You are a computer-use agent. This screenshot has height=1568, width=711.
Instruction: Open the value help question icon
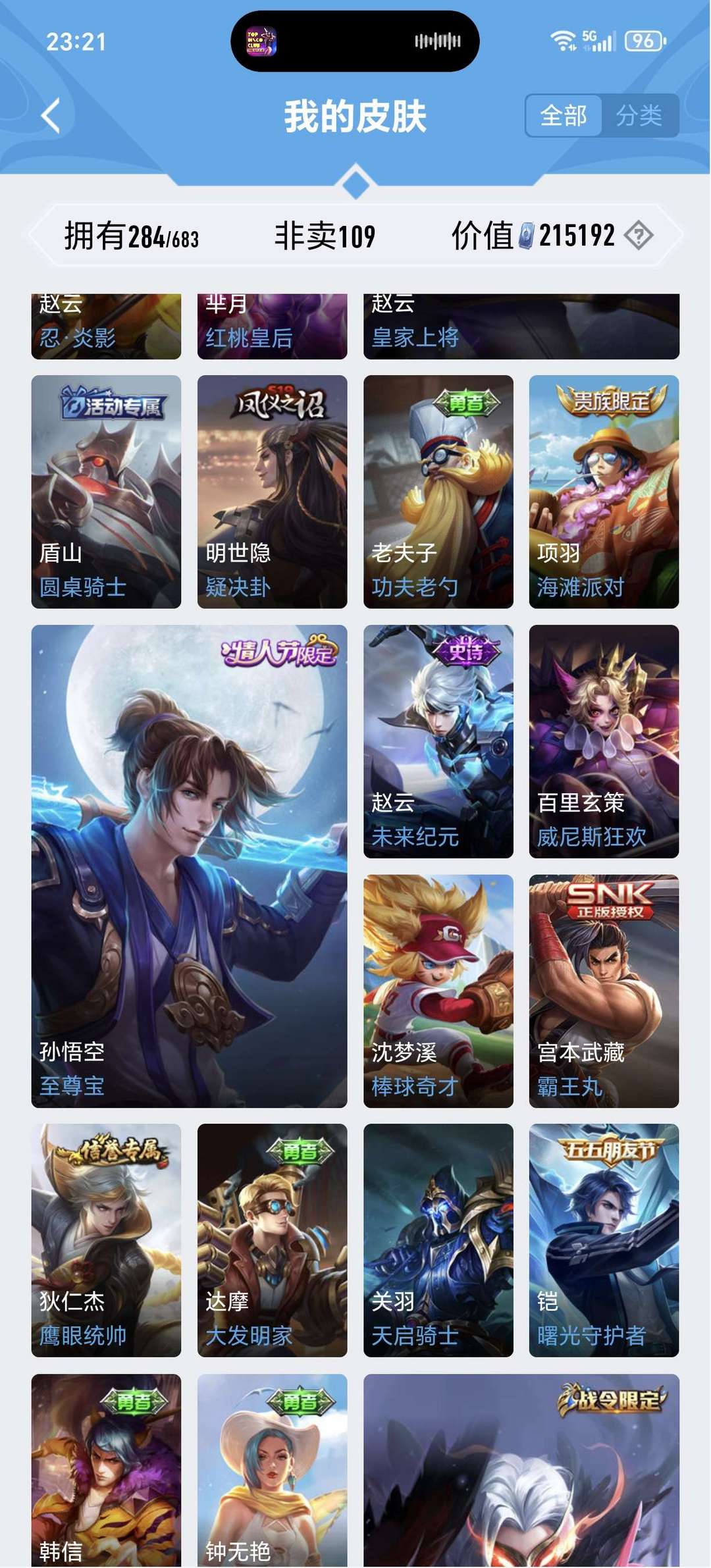click(638, 235)
